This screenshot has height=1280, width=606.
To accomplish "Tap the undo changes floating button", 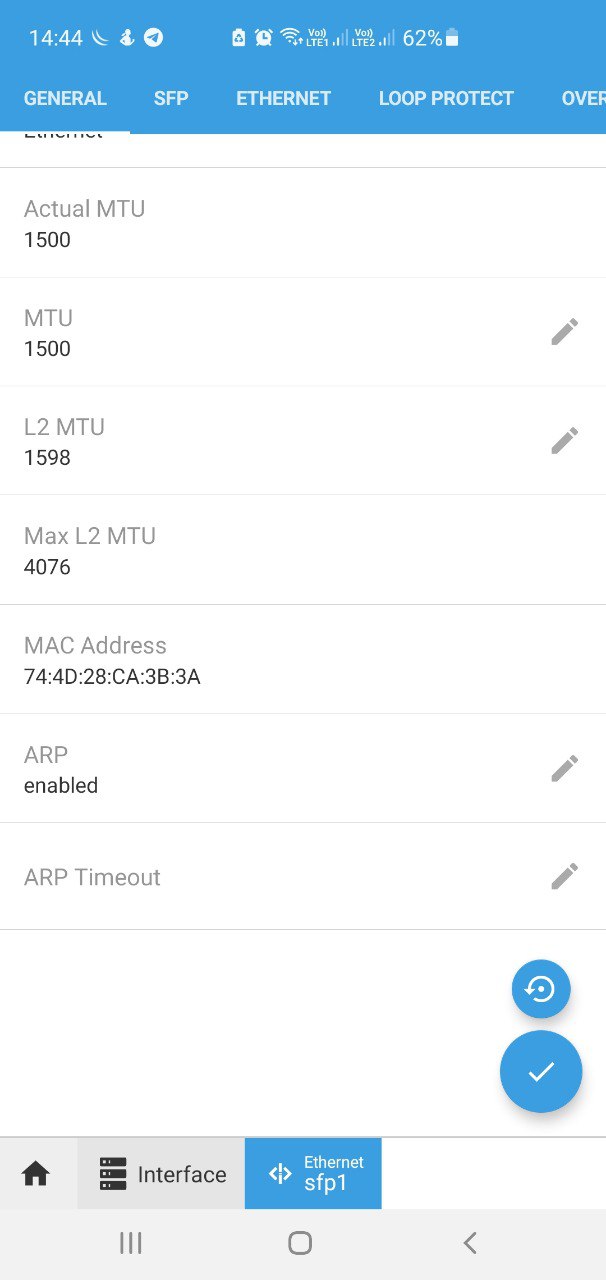I will coord(541,990).
